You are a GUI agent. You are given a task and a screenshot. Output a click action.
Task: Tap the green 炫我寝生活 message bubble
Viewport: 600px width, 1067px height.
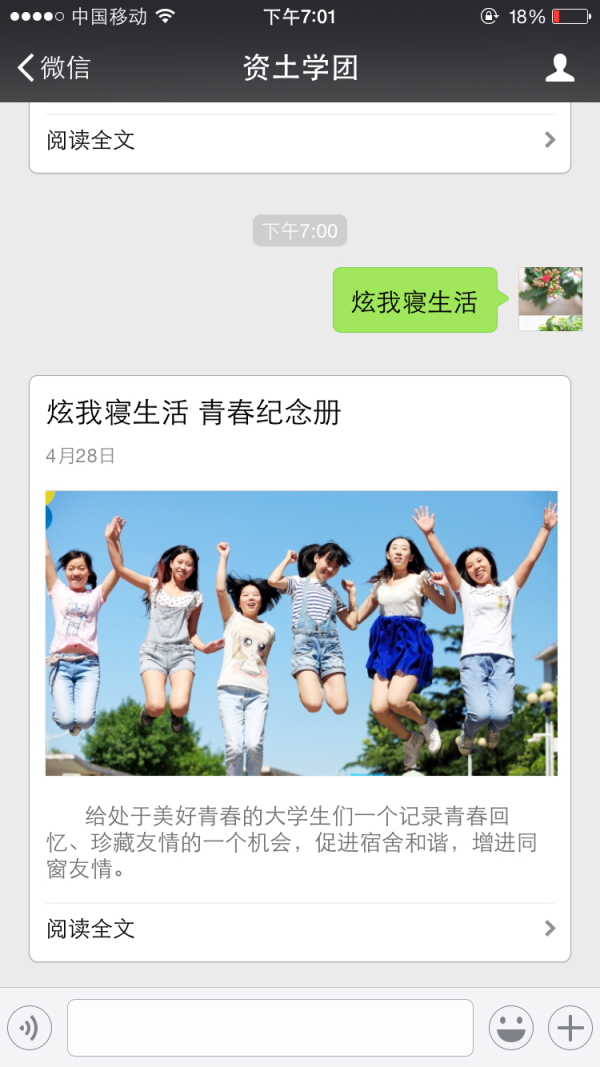click(x=414, y=301)
